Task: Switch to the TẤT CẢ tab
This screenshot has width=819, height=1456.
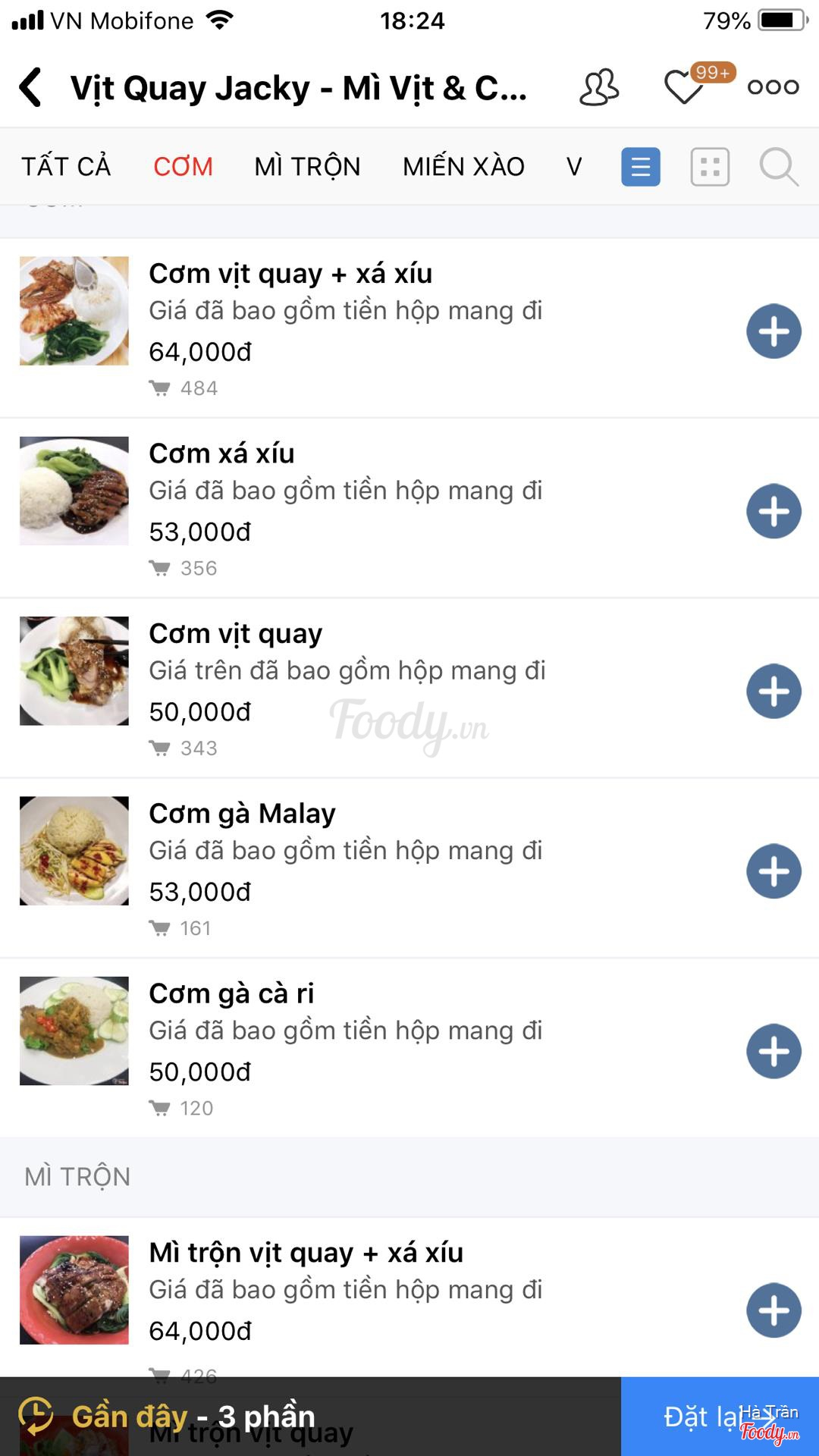Action: 66,166
